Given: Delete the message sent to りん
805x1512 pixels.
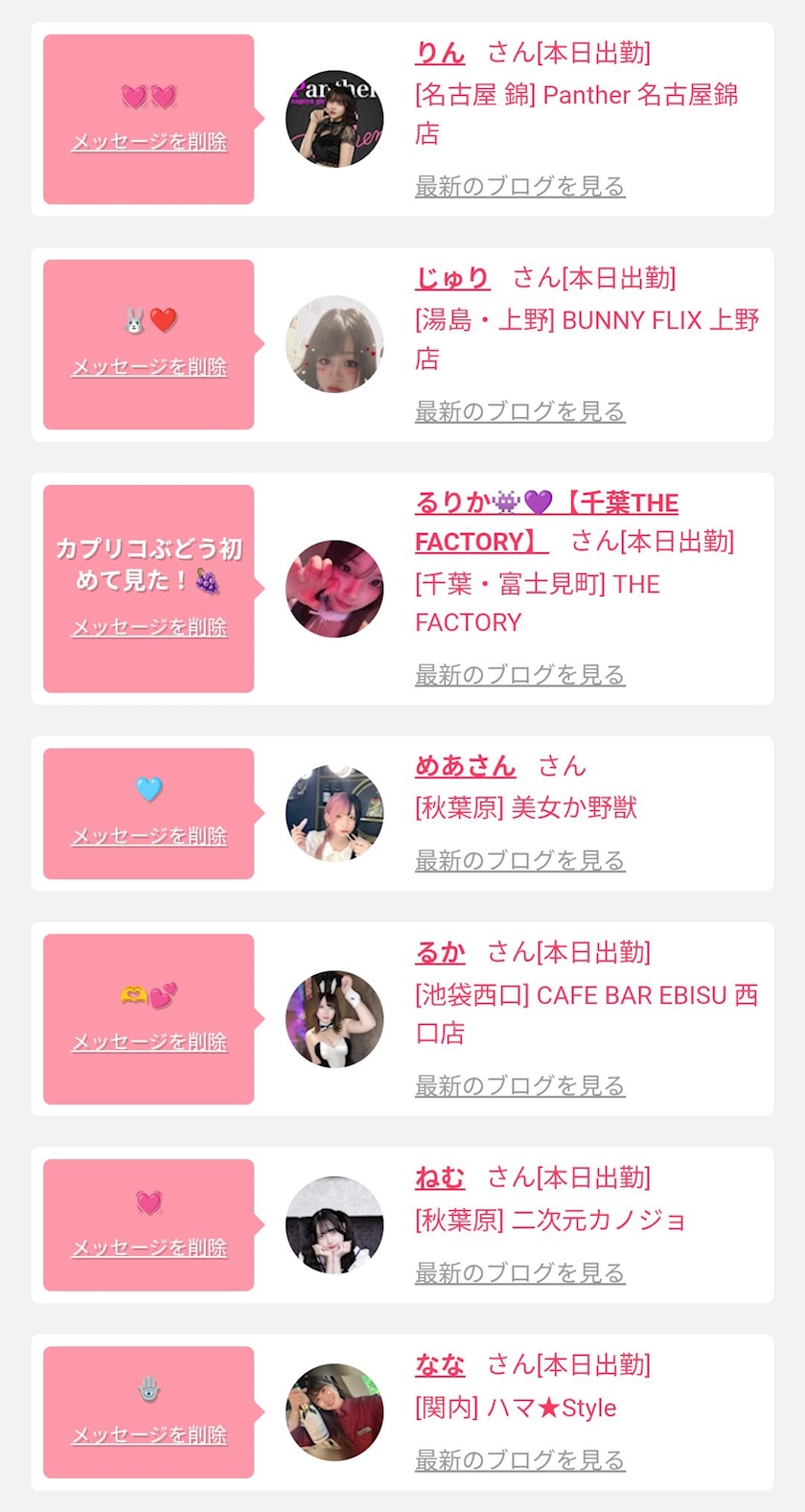Looking at the screenshot, I should click(149, 142).
